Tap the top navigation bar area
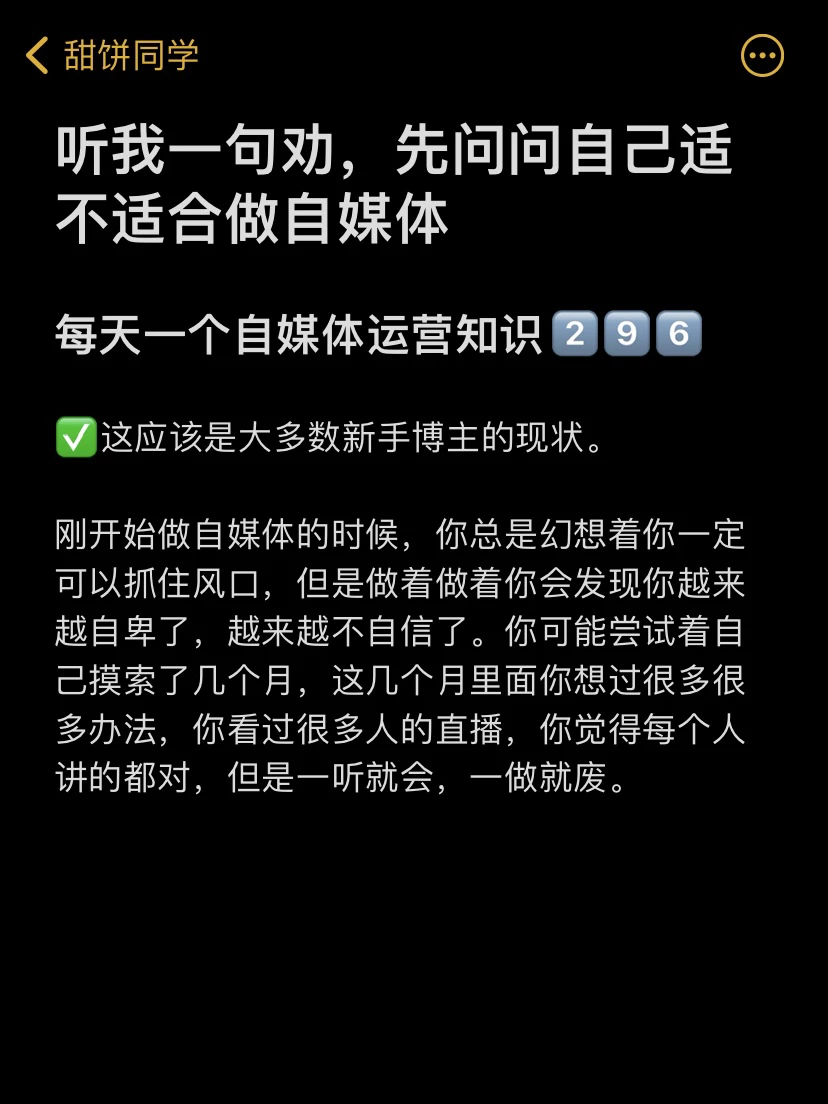The width and height of the screenshot is (828, 1104). (414, 56)
